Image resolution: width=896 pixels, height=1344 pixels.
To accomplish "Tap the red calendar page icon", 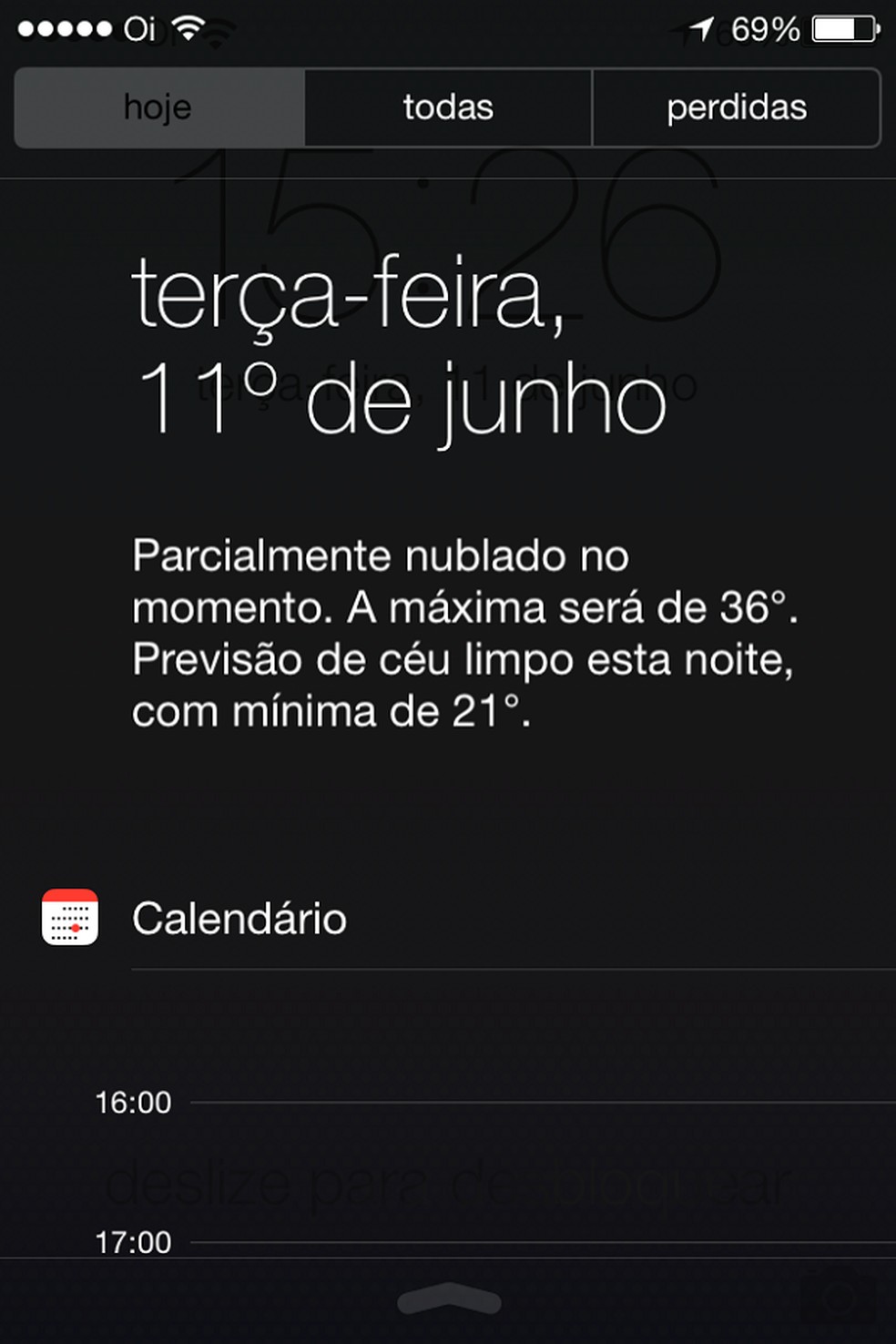I will (x=70, y=918).
